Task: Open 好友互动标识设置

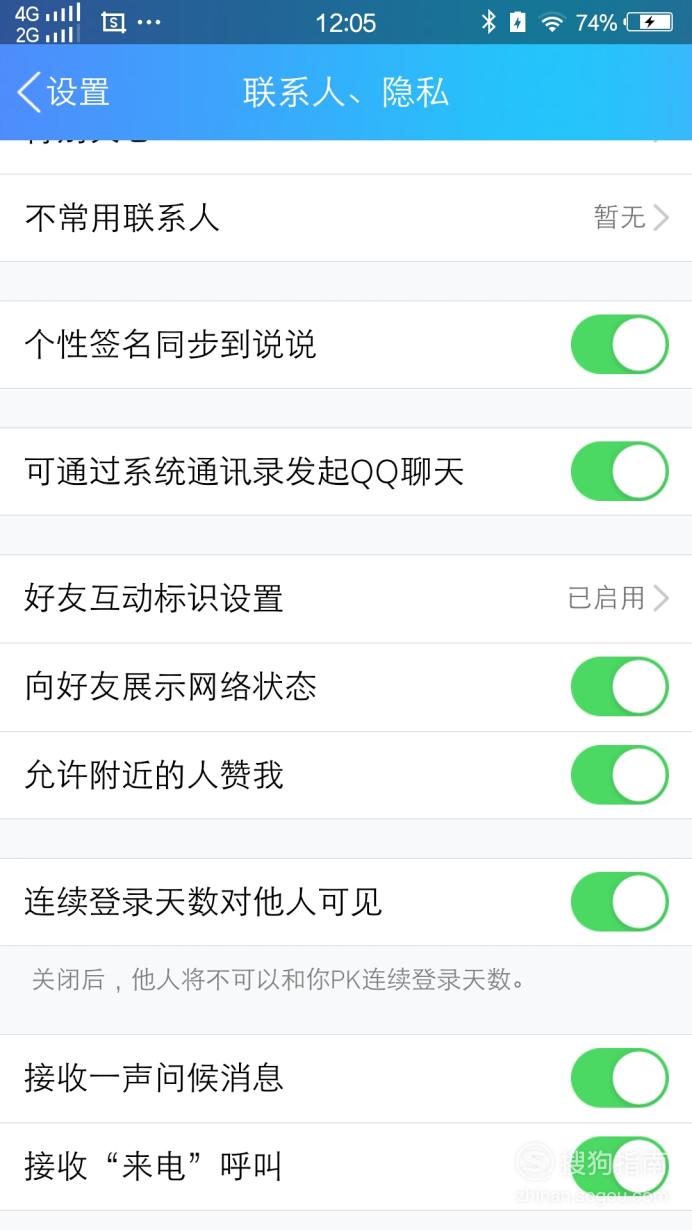Action: pyautogui.click(x=346, y=598)
